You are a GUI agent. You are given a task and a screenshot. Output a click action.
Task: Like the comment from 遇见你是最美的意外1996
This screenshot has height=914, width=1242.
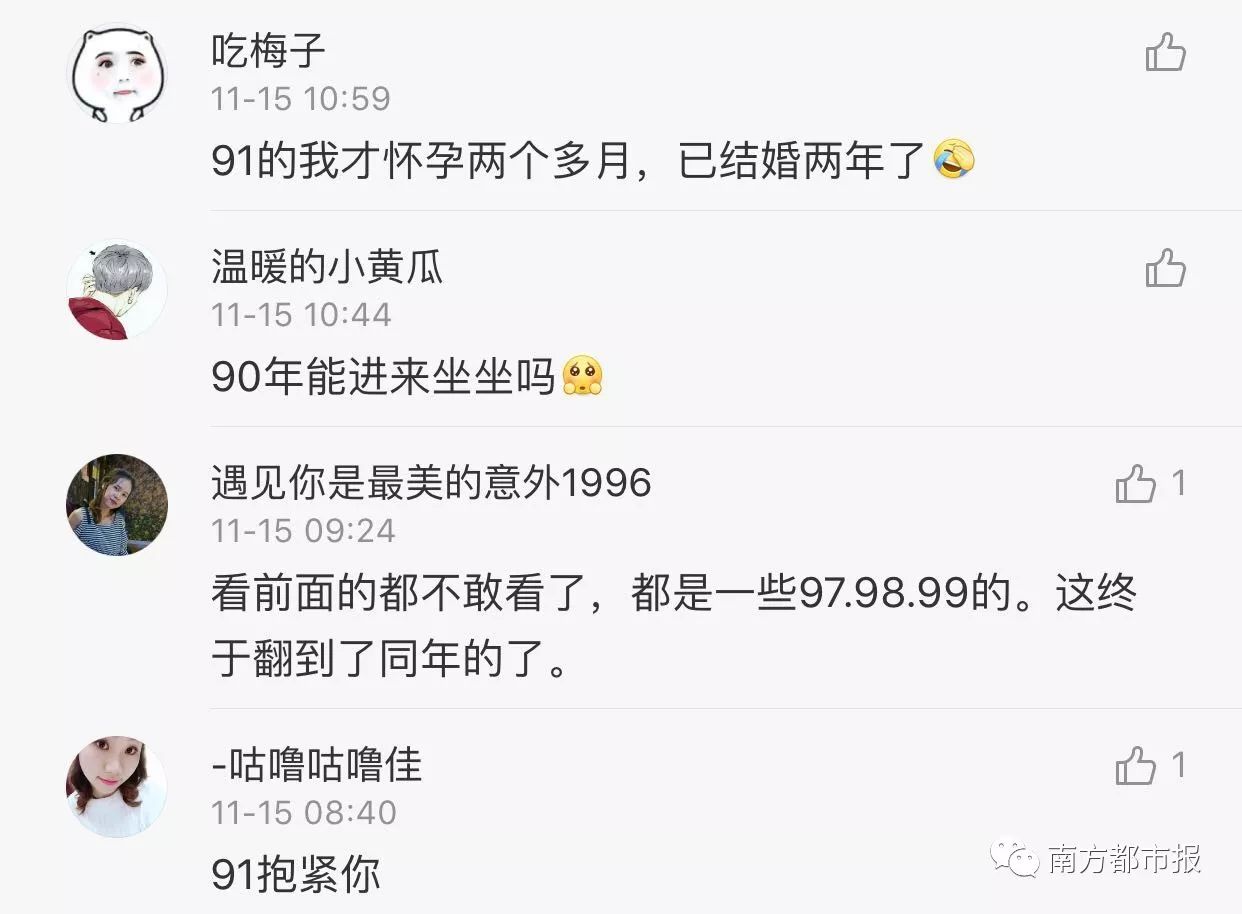pyautogui.click(x=1136, y=485)
